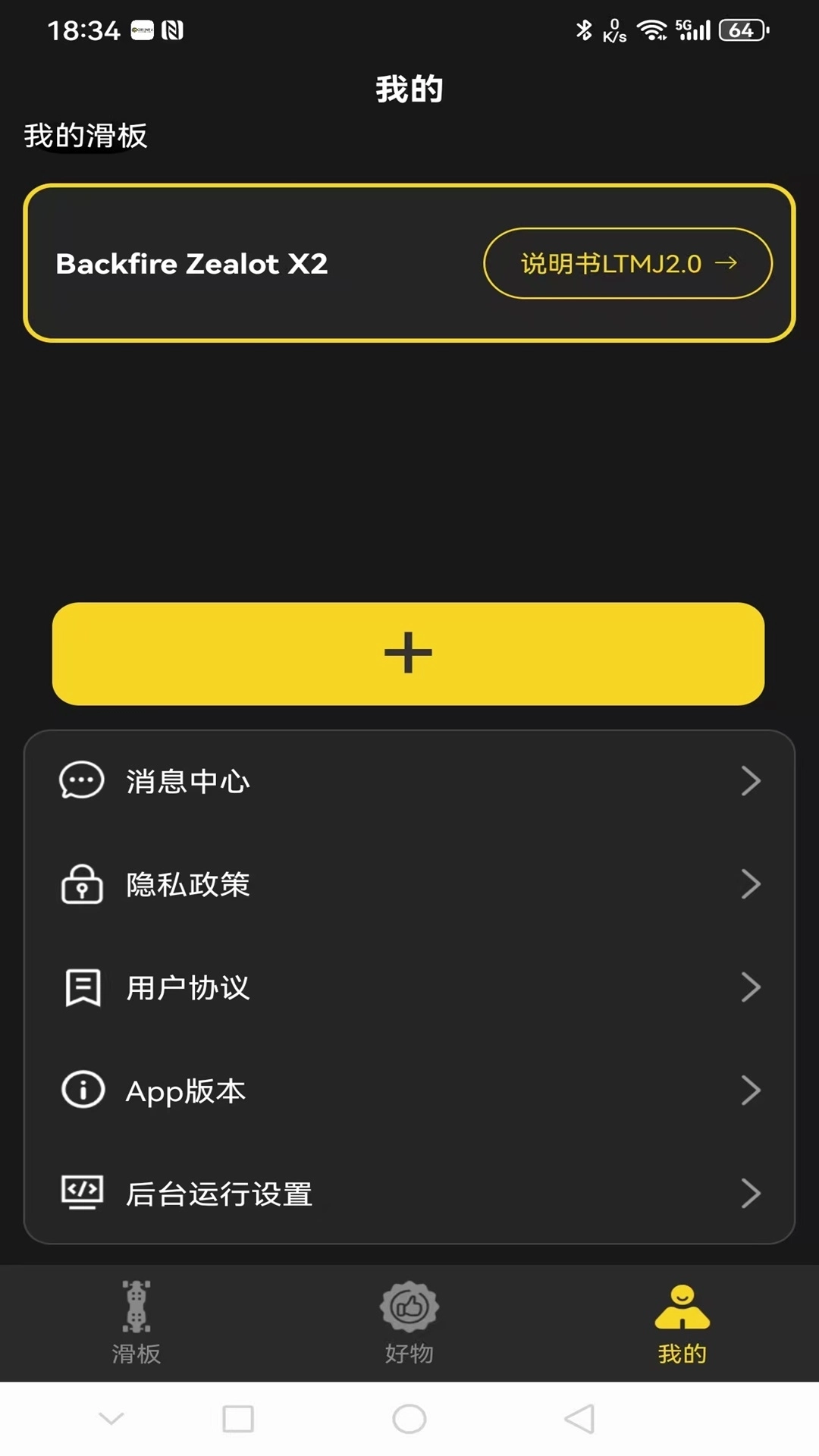819x1456 pixels.
Task: Switch to the 好物 tab
Action: [x=409, y=1323]
